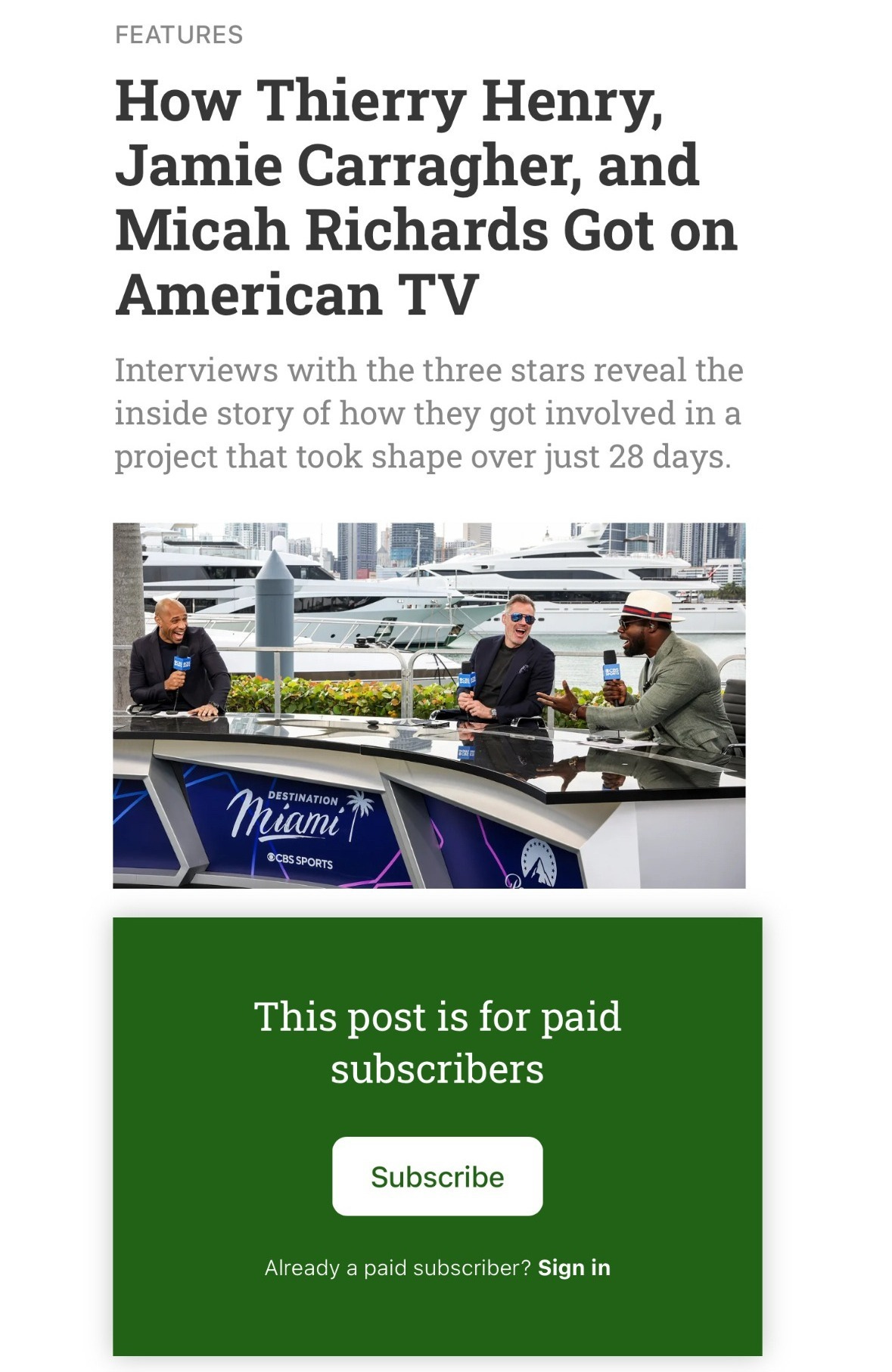Image resolution: width=892 pixels, height=1372 pixels.
Task: Tap the Subscribe button
Action: click(437, 1176)
